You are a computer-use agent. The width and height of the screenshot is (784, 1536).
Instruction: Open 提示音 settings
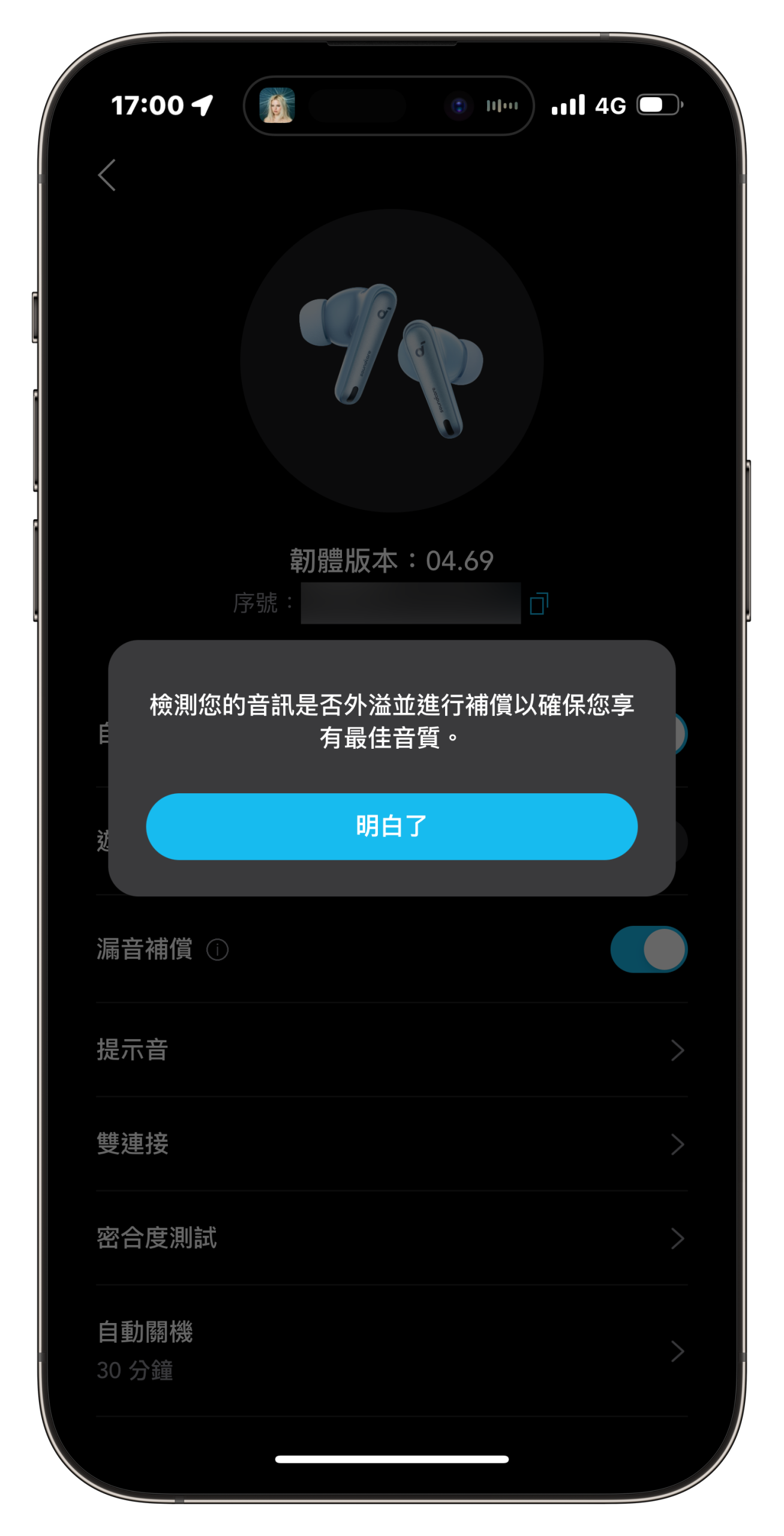tap(392, 1050)
